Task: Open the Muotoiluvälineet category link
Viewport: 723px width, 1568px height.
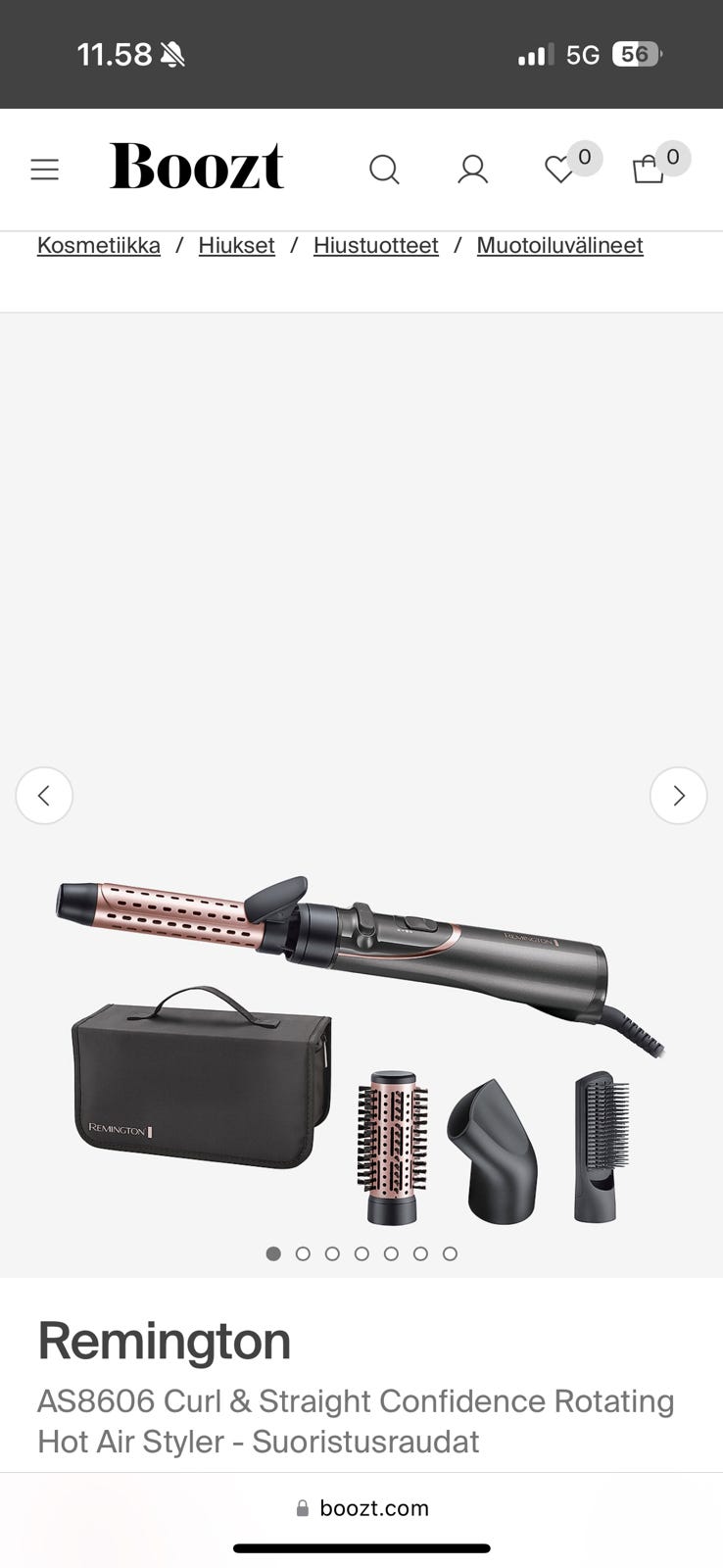Action: (559, 245)
